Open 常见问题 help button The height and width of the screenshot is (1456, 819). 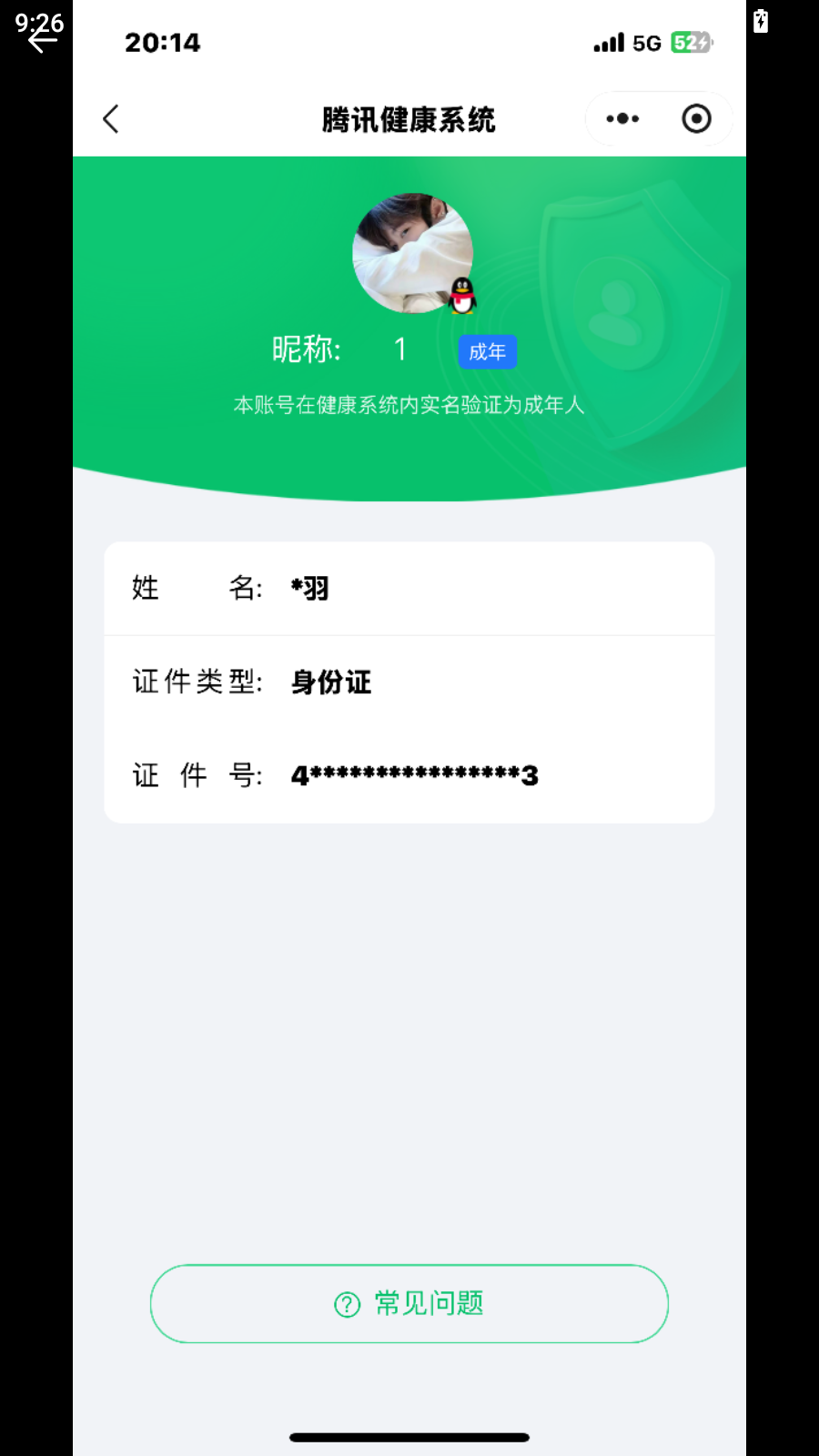[409, 1303]
